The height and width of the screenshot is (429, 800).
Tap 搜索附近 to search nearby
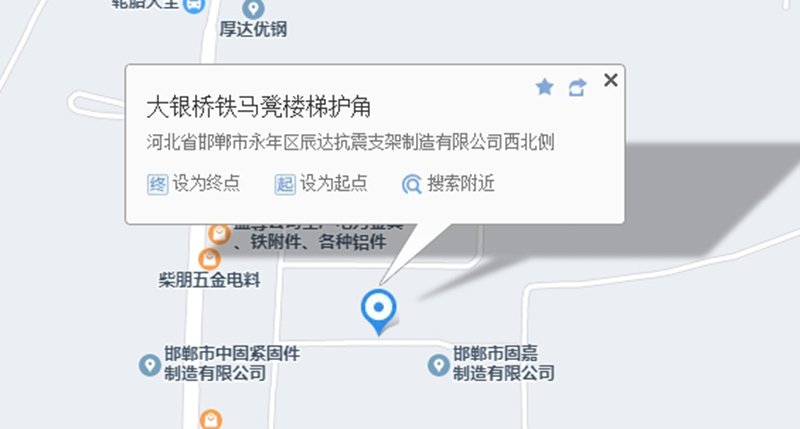point(448,184)
